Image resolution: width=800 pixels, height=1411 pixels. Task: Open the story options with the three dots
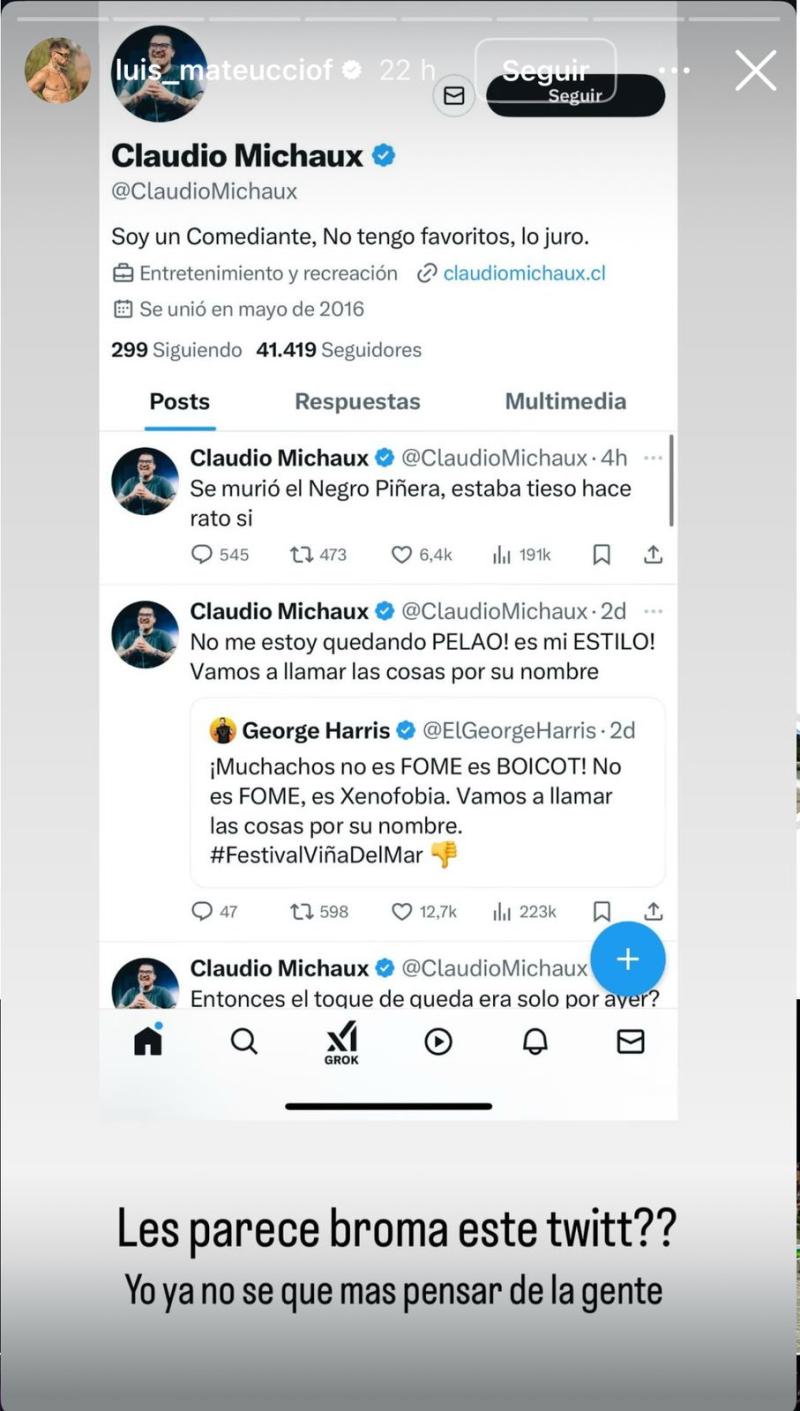tap(674, 71)
